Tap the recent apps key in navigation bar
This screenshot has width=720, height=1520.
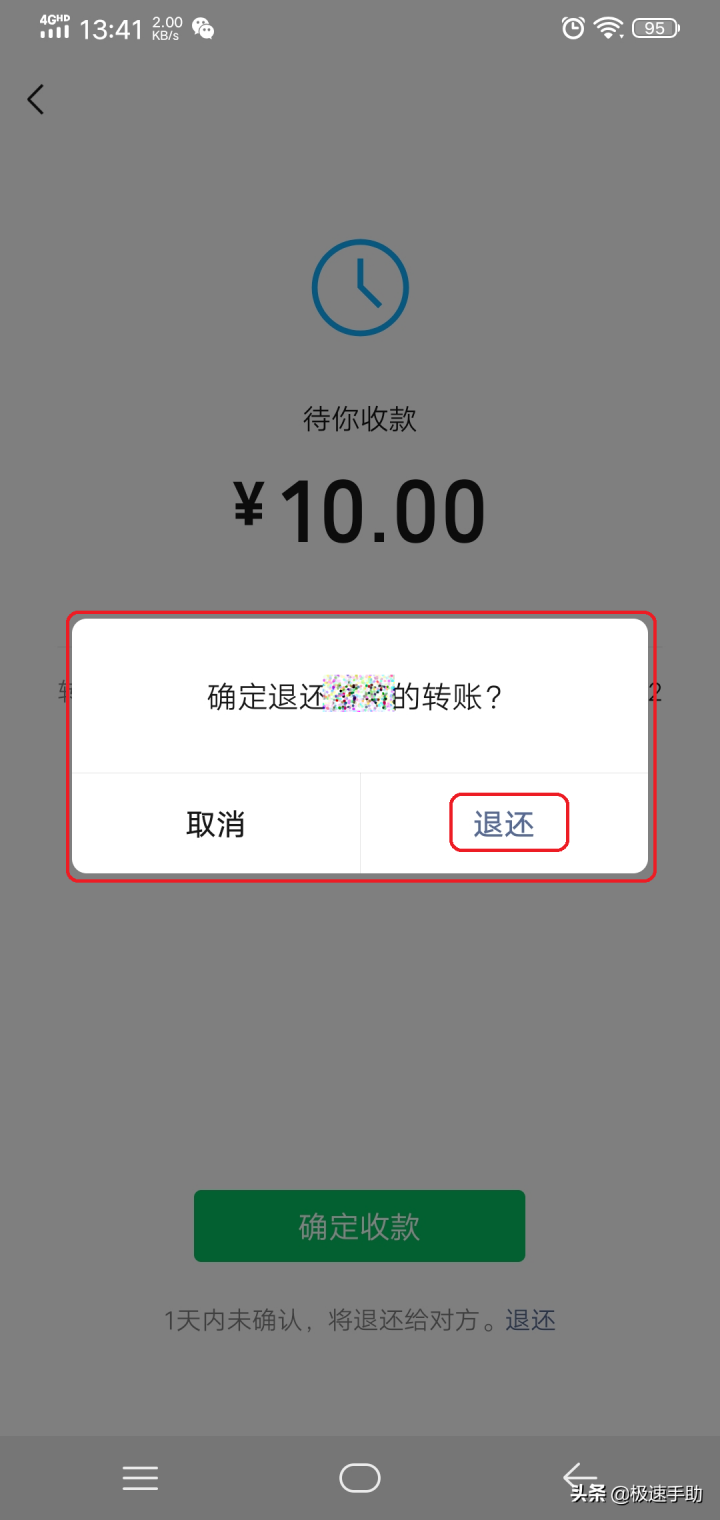pyautogui.click(x=140, y=1477)
